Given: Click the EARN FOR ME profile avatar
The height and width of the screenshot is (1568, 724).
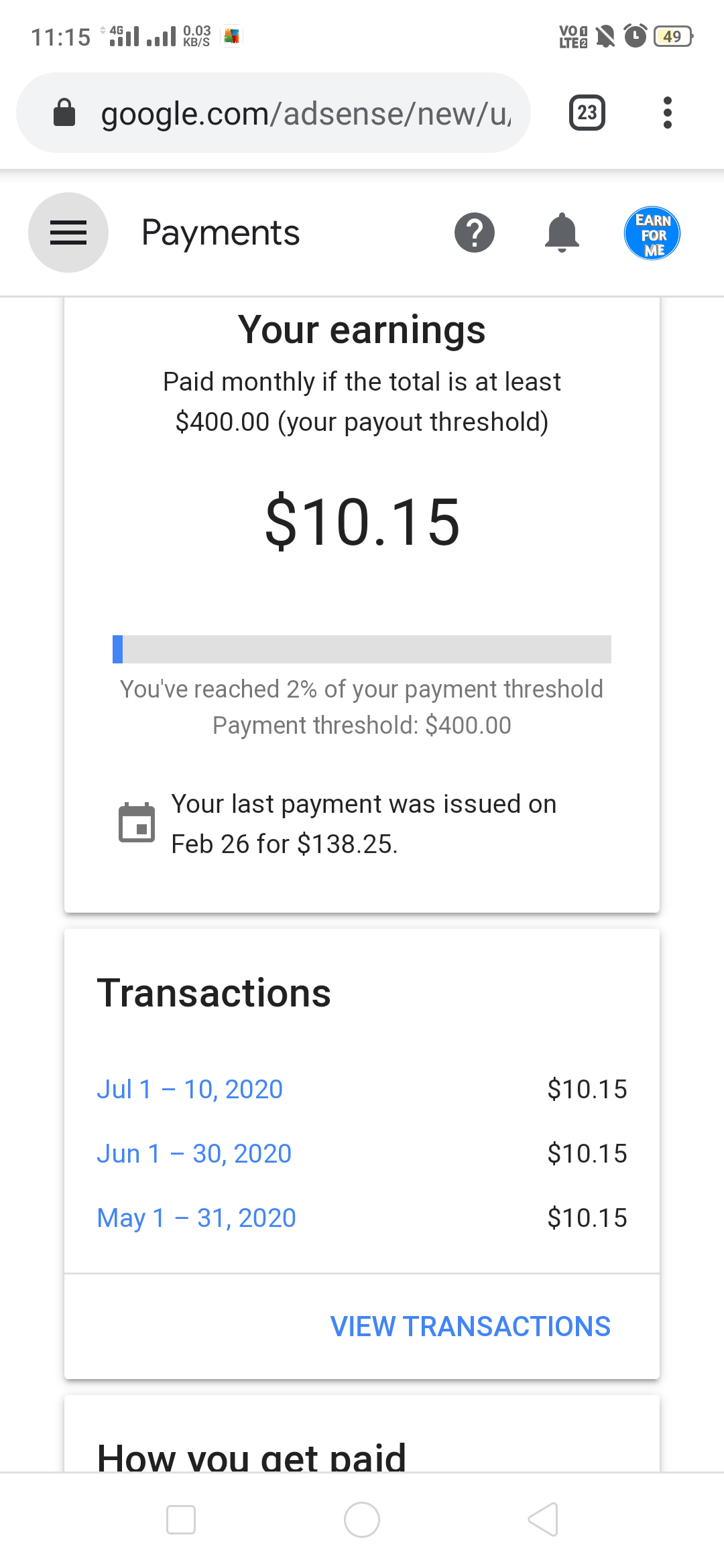Looking at the screenshot, I should click(652, 233).
